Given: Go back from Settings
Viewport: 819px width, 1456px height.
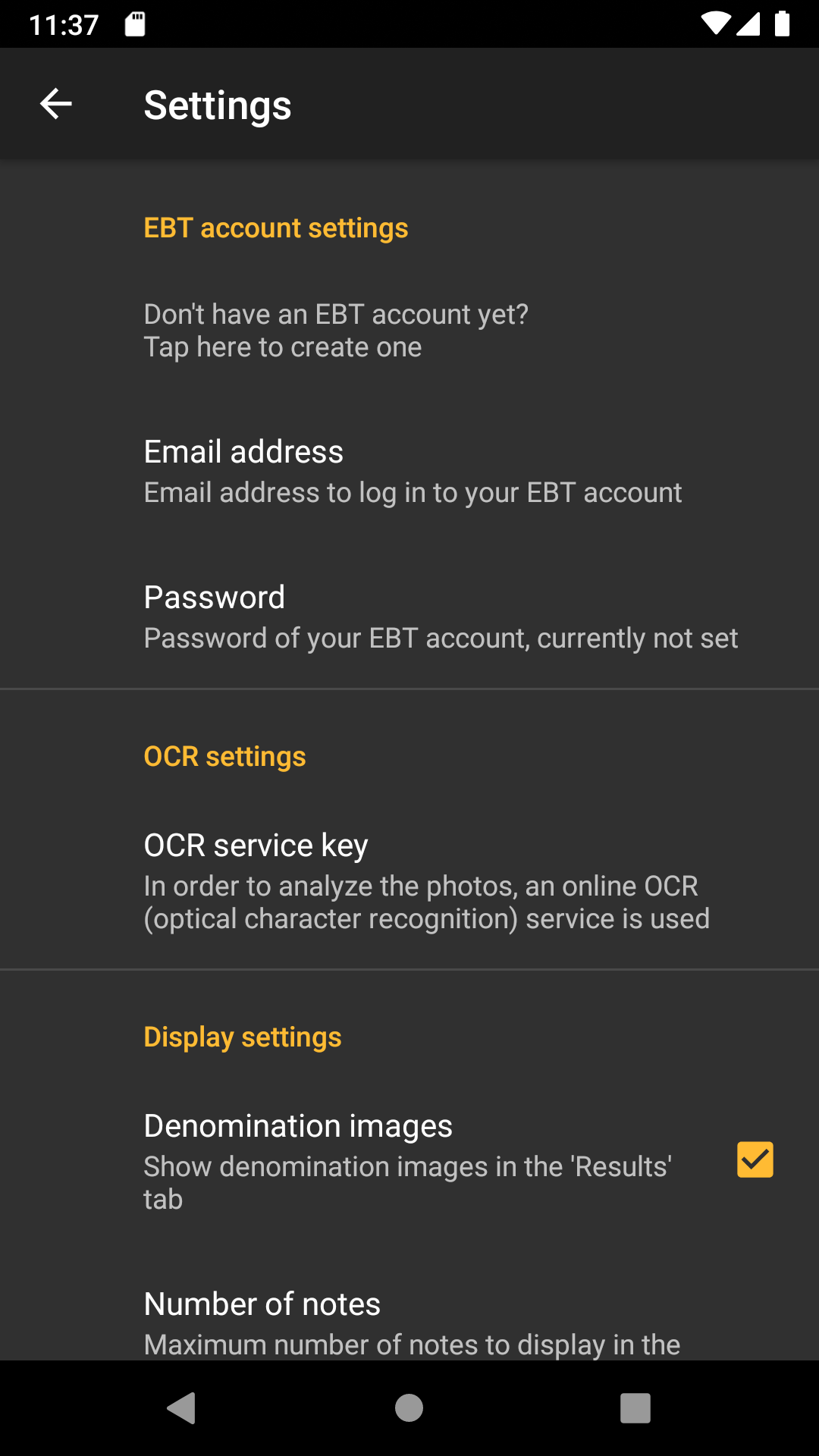Looking at the screenshot, I should coord(55,104).
